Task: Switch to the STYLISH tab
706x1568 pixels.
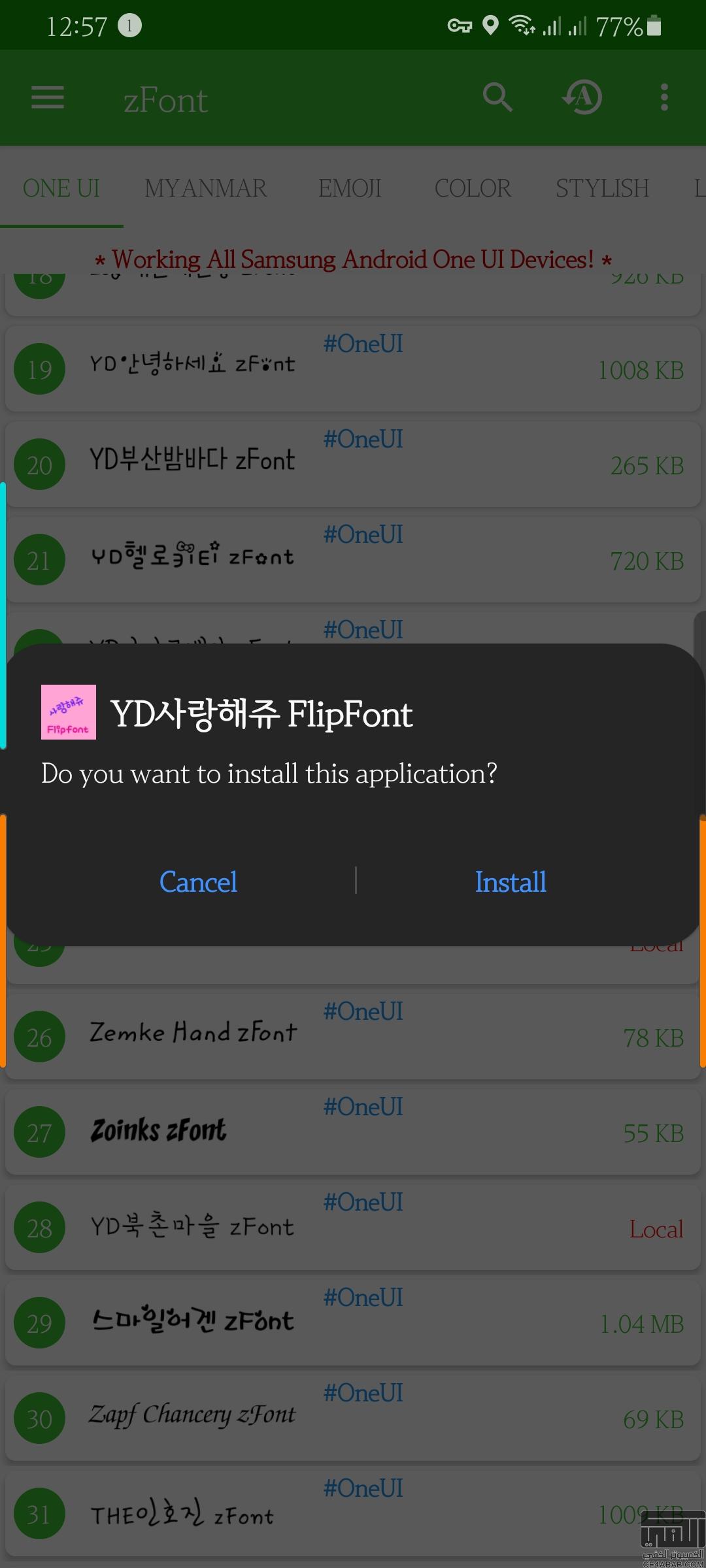Action: click(602, 188)
